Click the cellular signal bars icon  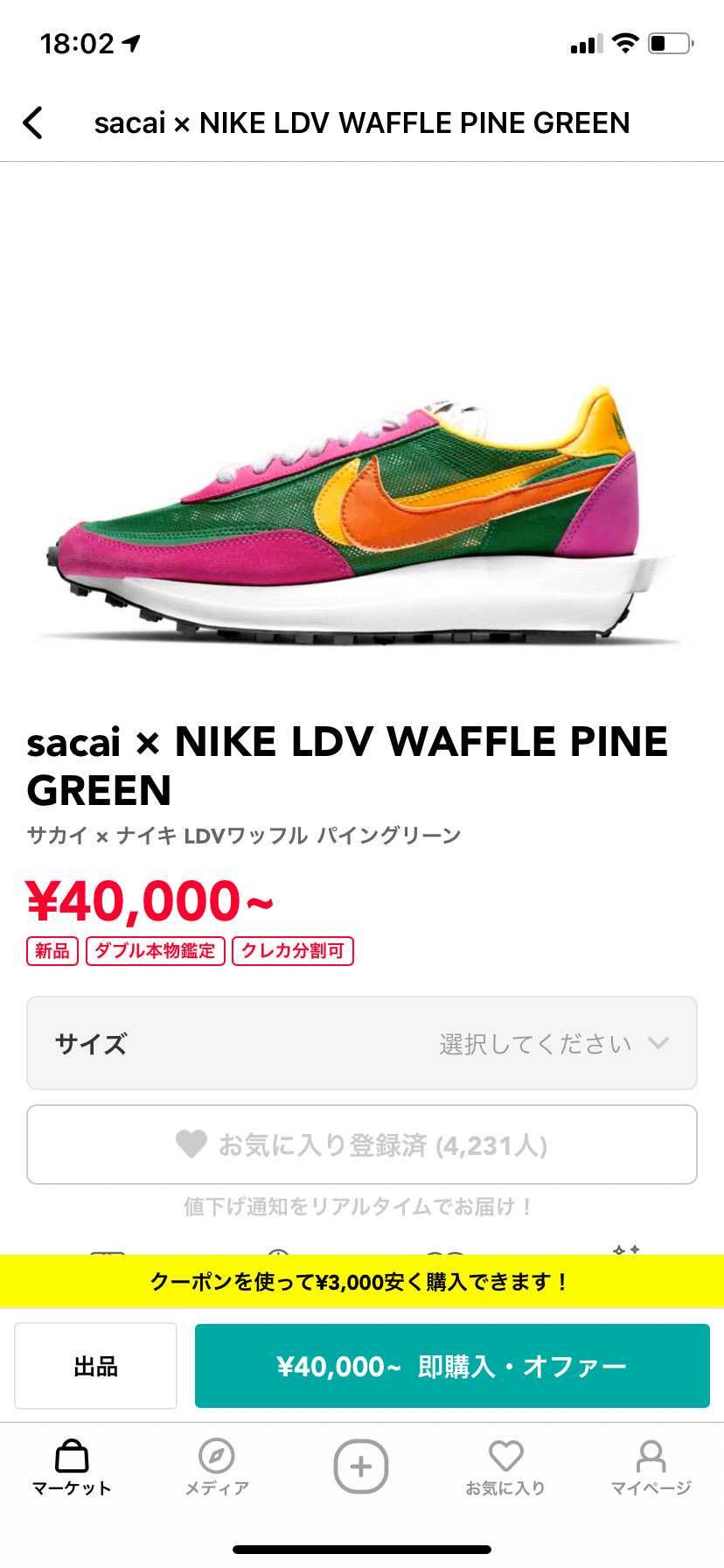[x=585, y=42]
